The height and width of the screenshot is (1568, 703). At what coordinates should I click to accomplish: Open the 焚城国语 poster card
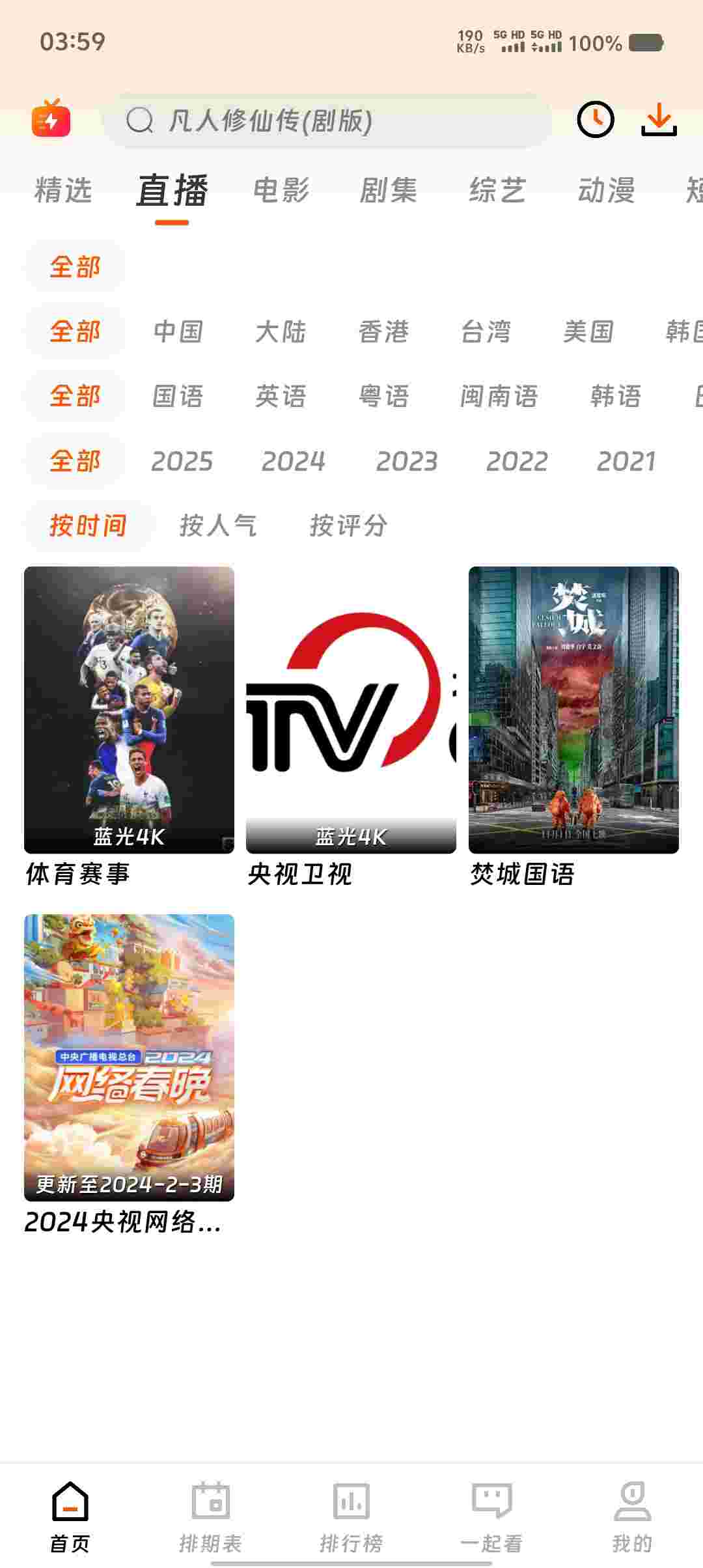point(573,710)
